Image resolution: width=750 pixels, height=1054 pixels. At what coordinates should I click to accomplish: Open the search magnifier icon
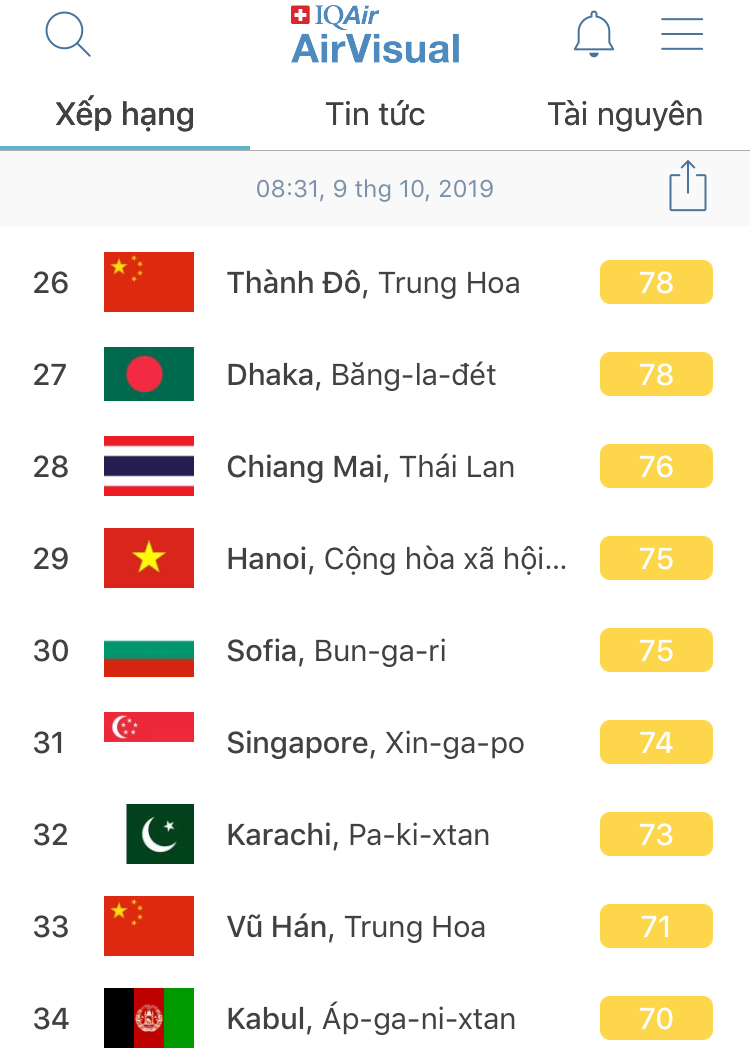pyautogui.click(x=68, y=36)
